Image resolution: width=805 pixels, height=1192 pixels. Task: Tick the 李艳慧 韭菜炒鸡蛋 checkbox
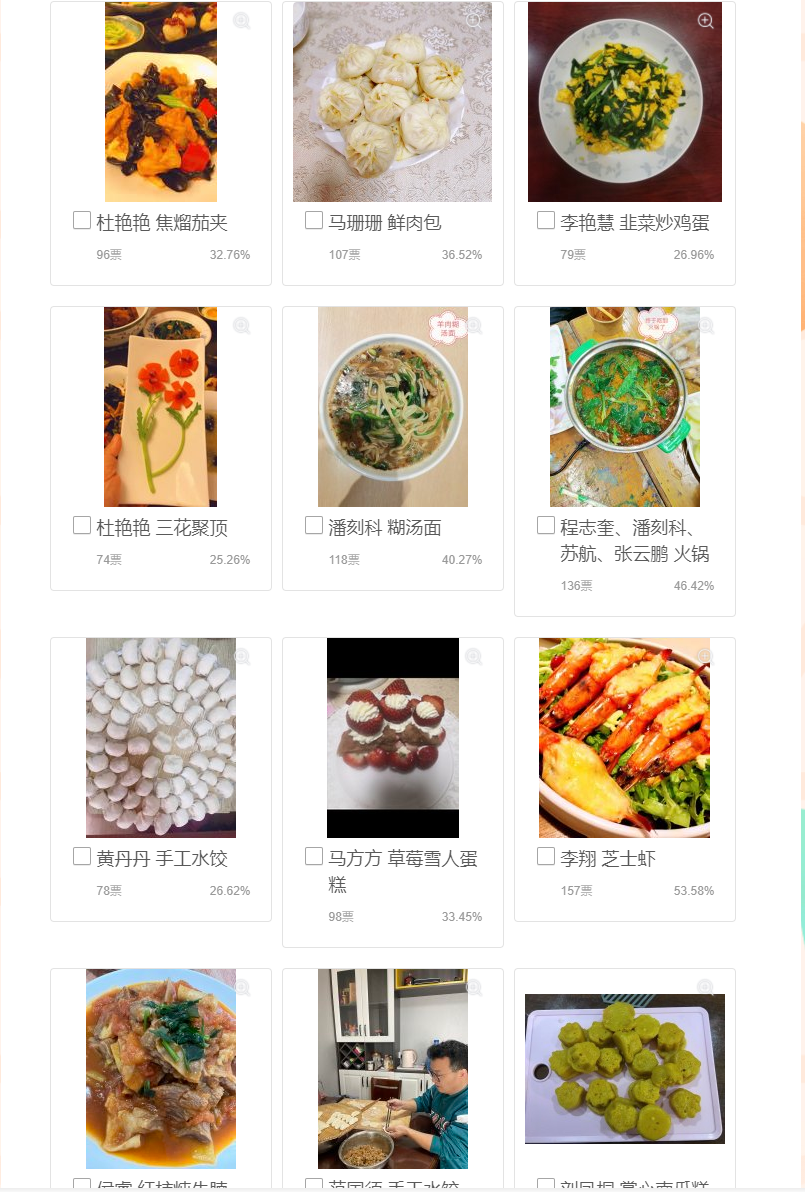[x=546, y=220]
